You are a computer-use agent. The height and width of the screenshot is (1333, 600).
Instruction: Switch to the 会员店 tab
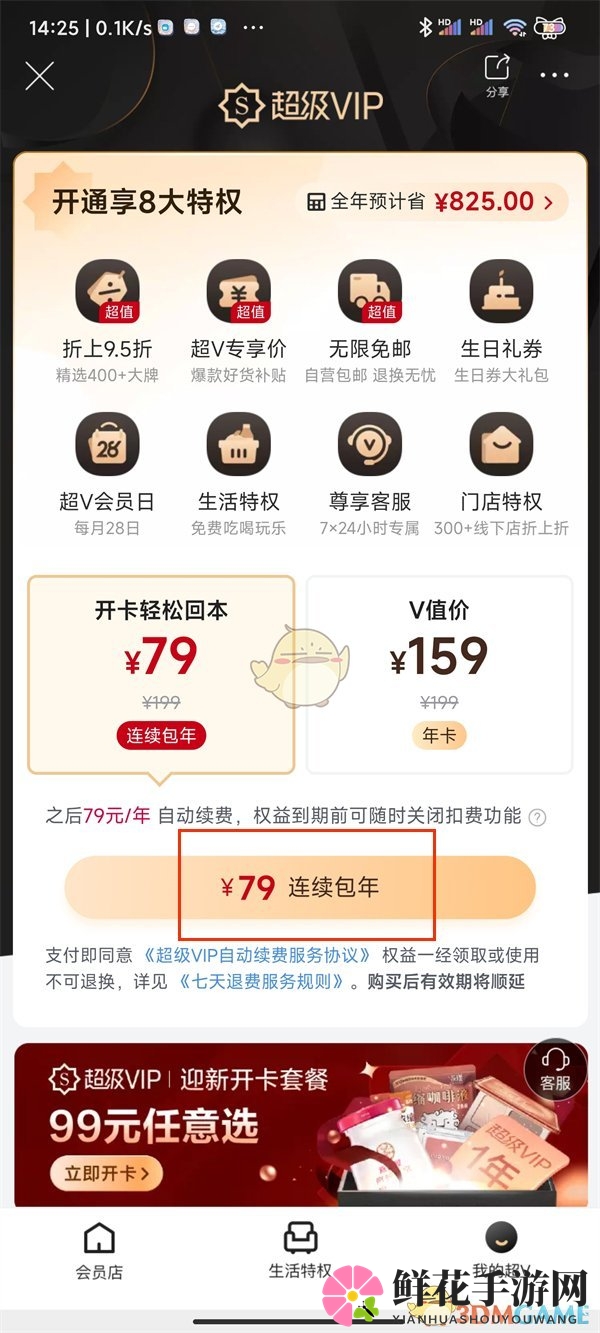pyautogui.click(x=99, y=1251)
